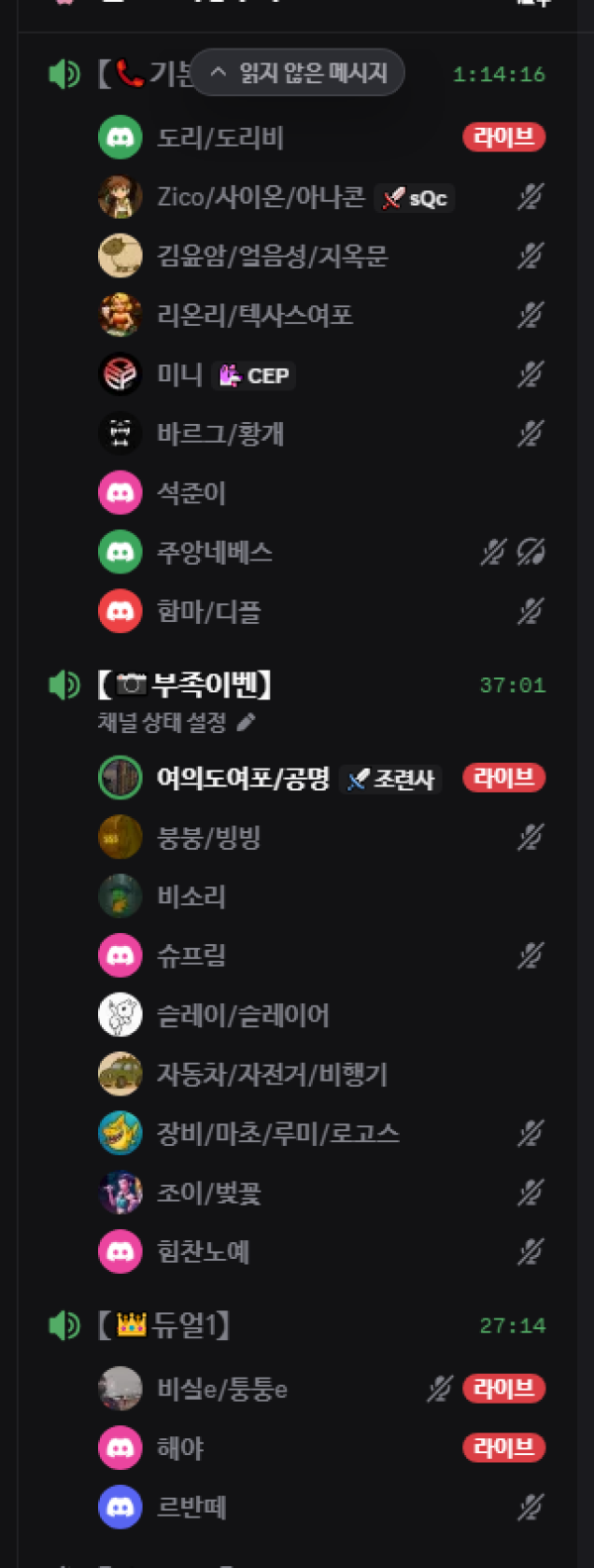View user Zico/사이온/아나콘
594x1568 pixels.
(x=260, y=197)
